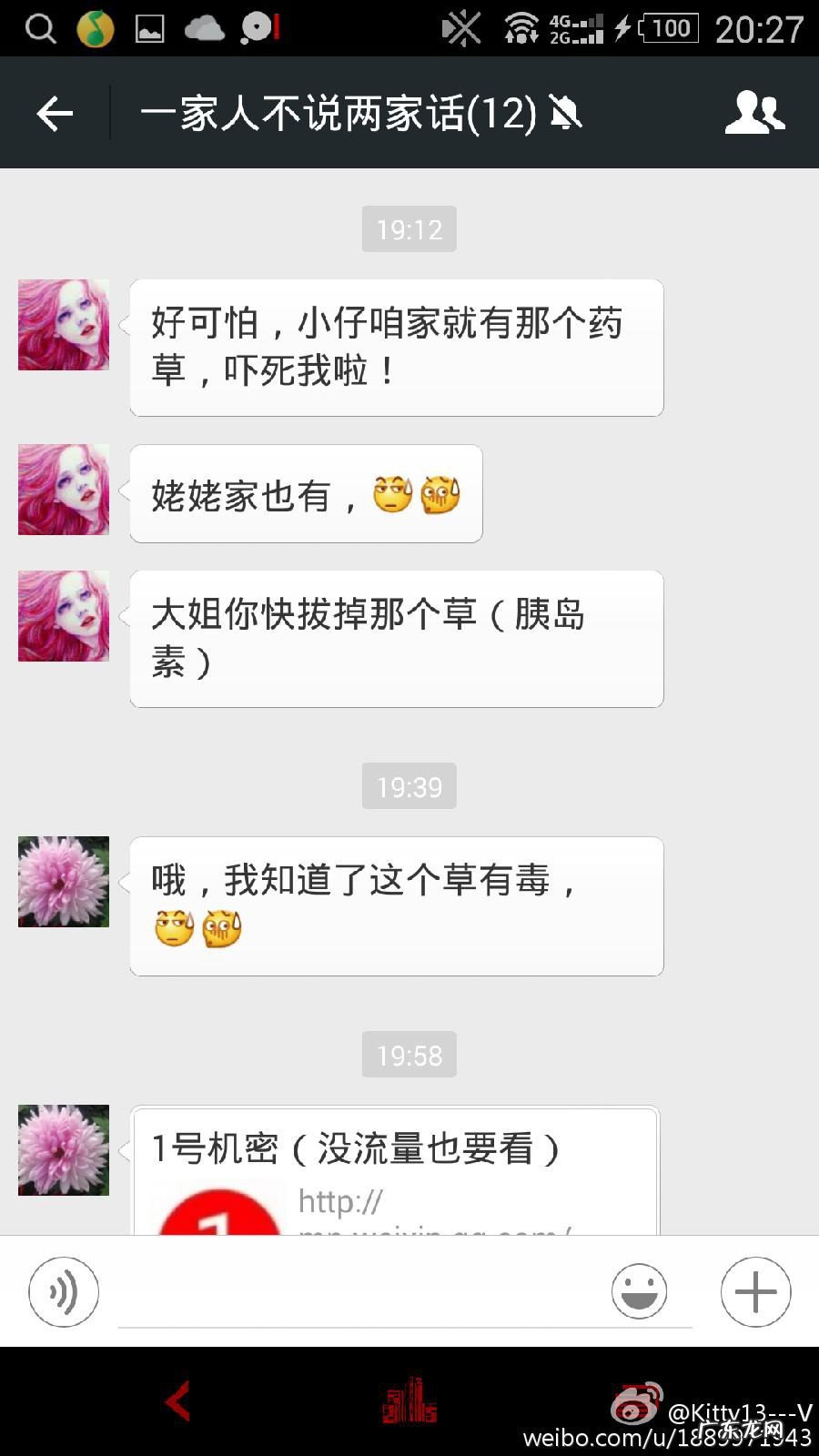Toggle silent mode icon in status bar

pyautogui.click(x=462, y=27)
